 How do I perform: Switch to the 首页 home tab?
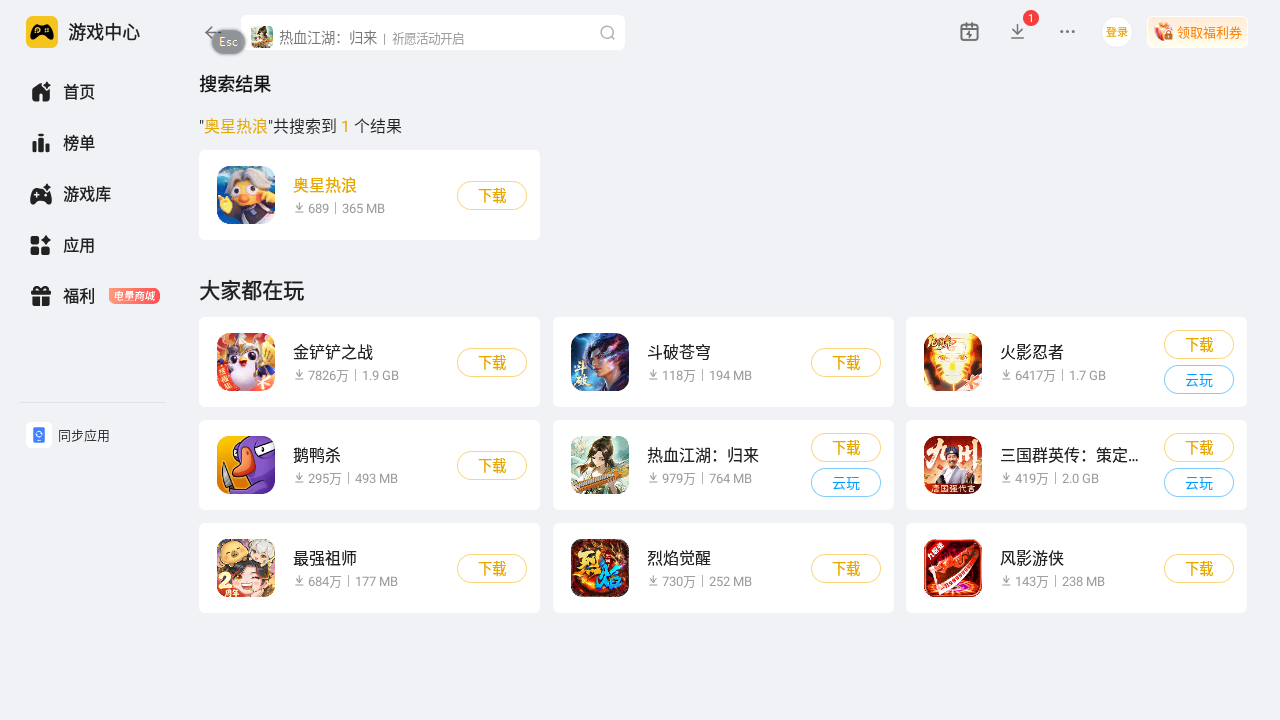[x=78, y=92]
